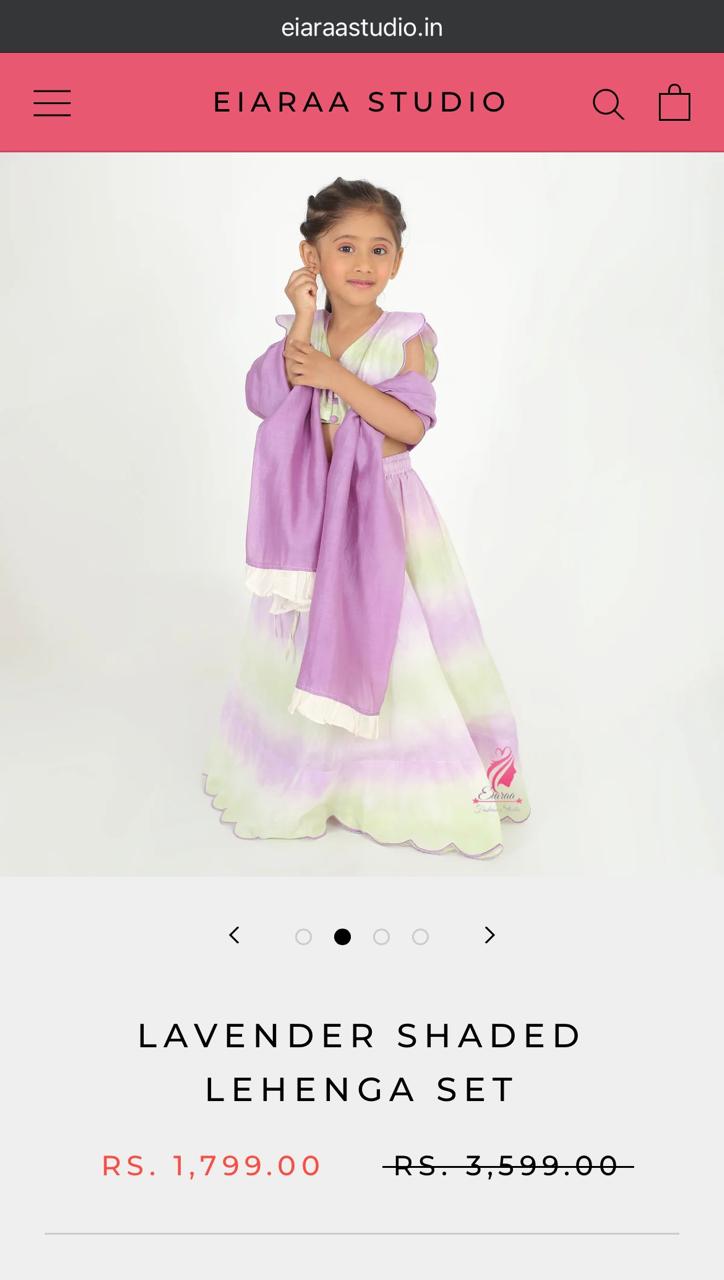
Task: Open the lavender lehenga product photo
Action: (x=362, y=514)
